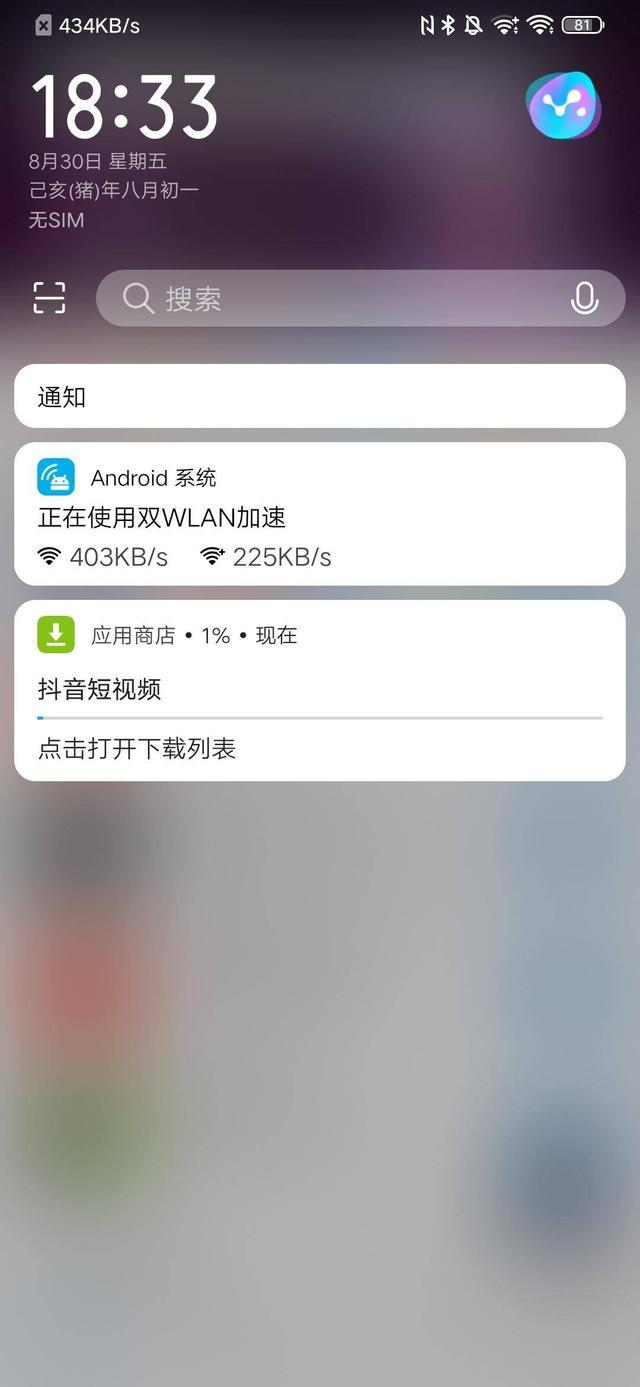This screenshot has height=1387, width=640.
Task: Open the 双WLAN加速 notification
Action: (x=320, y=514)
